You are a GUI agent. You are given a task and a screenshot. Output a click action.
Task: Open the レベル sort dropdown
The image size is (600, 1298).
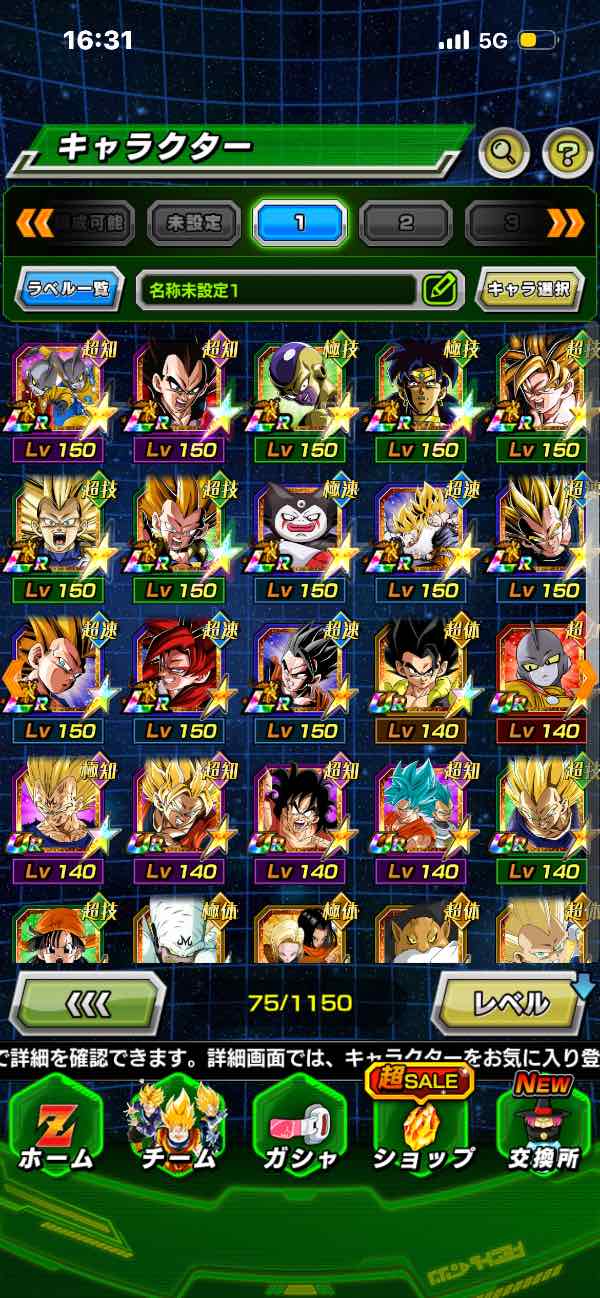(511, 1002)
